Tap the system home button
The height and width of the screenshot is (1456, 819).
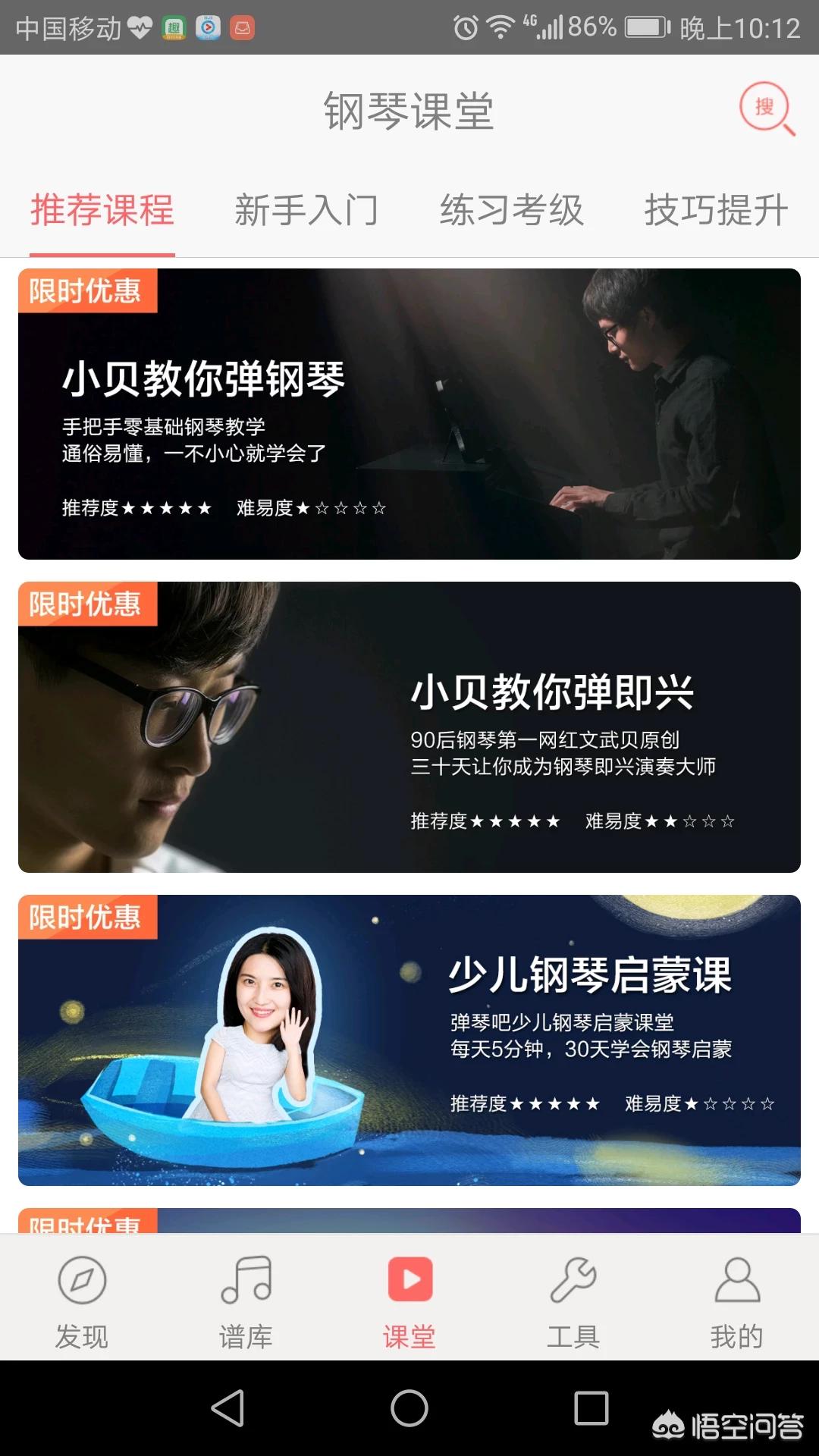[x=409, y=1408]
